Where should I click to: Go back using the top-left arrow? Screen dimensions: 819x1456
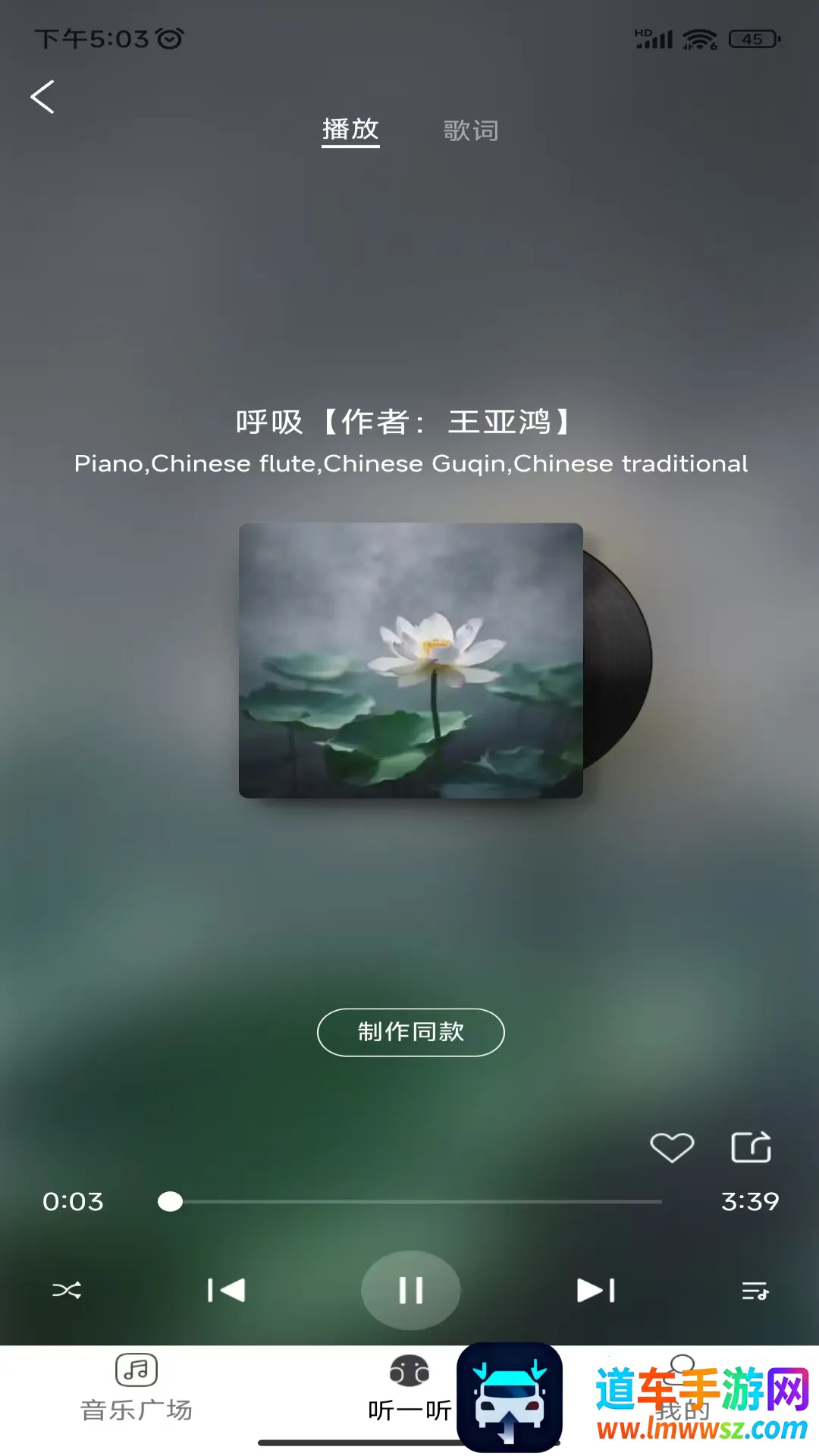(42, 97)
